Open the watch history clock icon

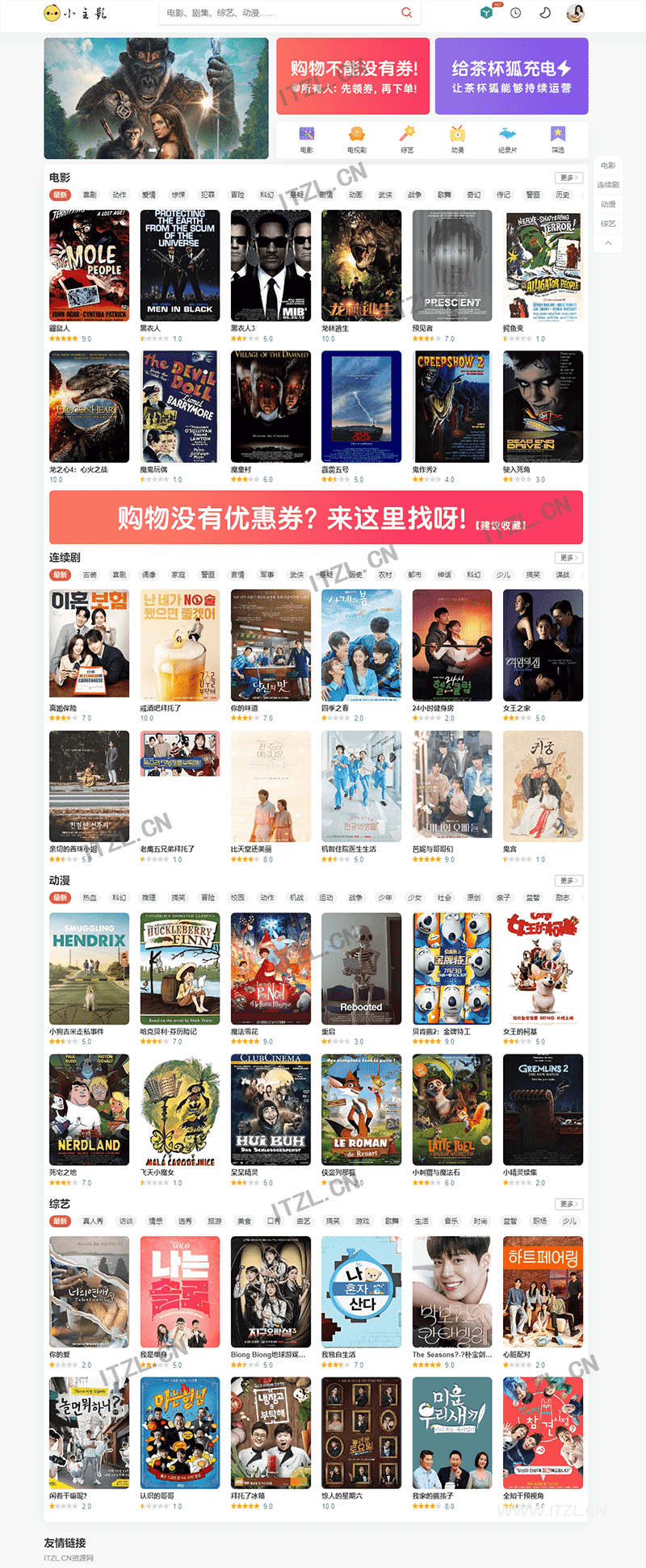click(x=515, y=13)
